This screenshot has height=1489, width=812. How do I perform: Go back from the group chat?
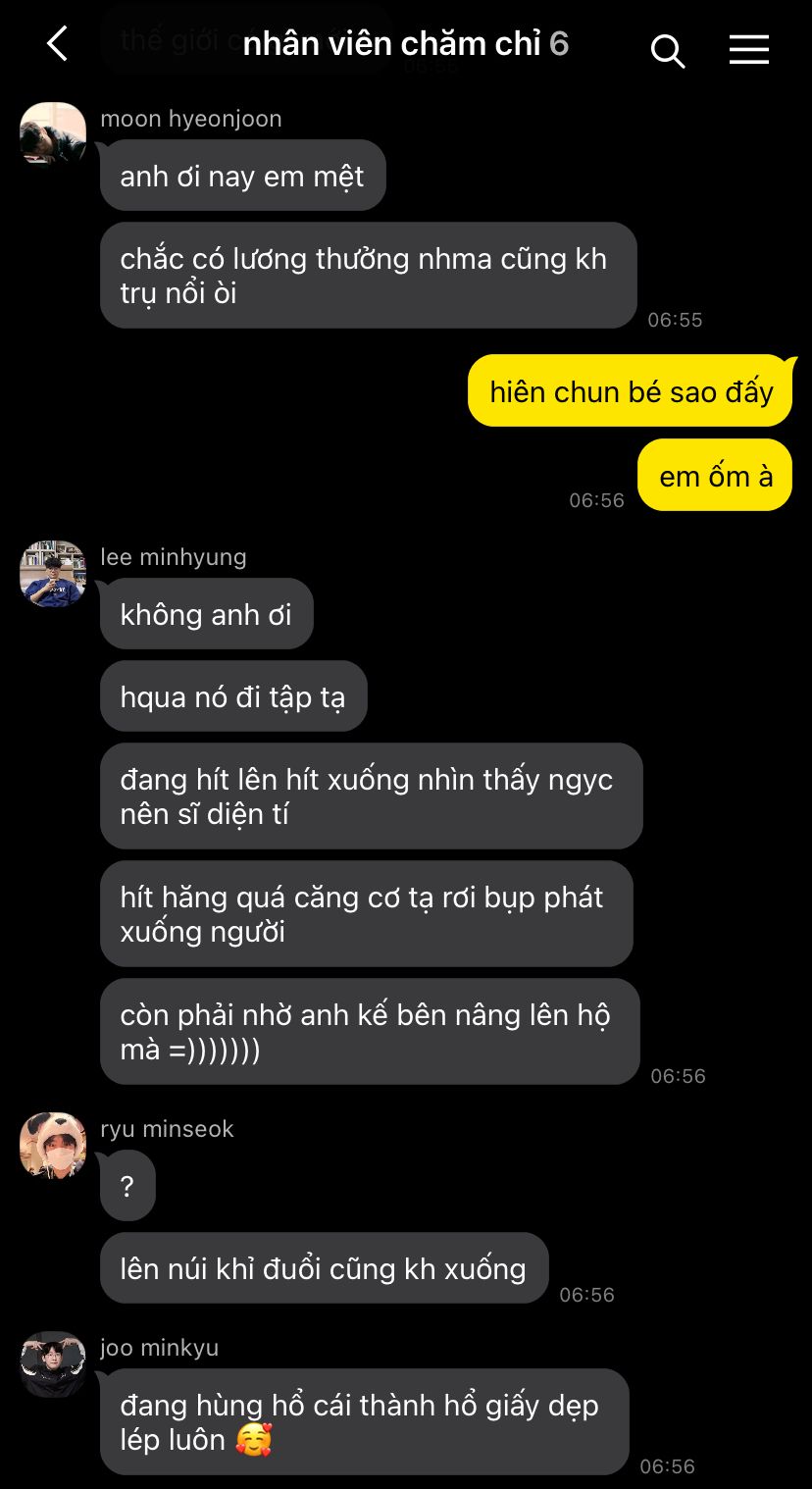[58, 44]
